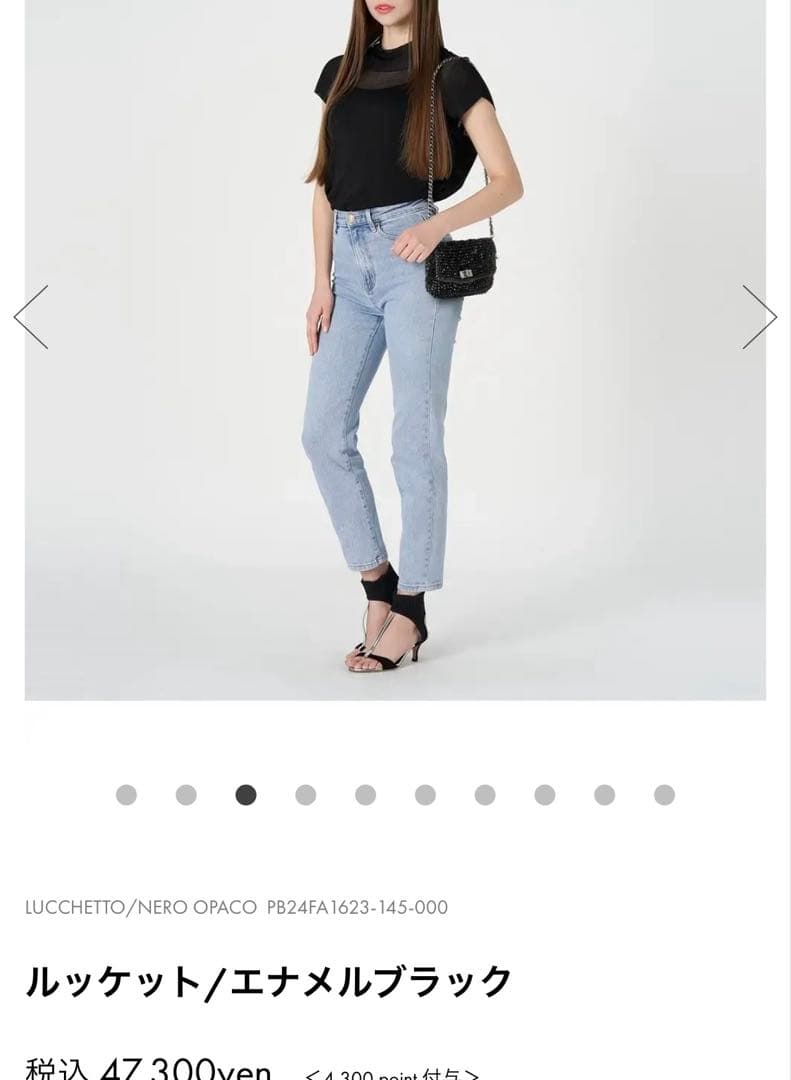This screenshot has width=791, height=1080.
Task: Go to the fourth carousel dot
Action: point(306,795)
